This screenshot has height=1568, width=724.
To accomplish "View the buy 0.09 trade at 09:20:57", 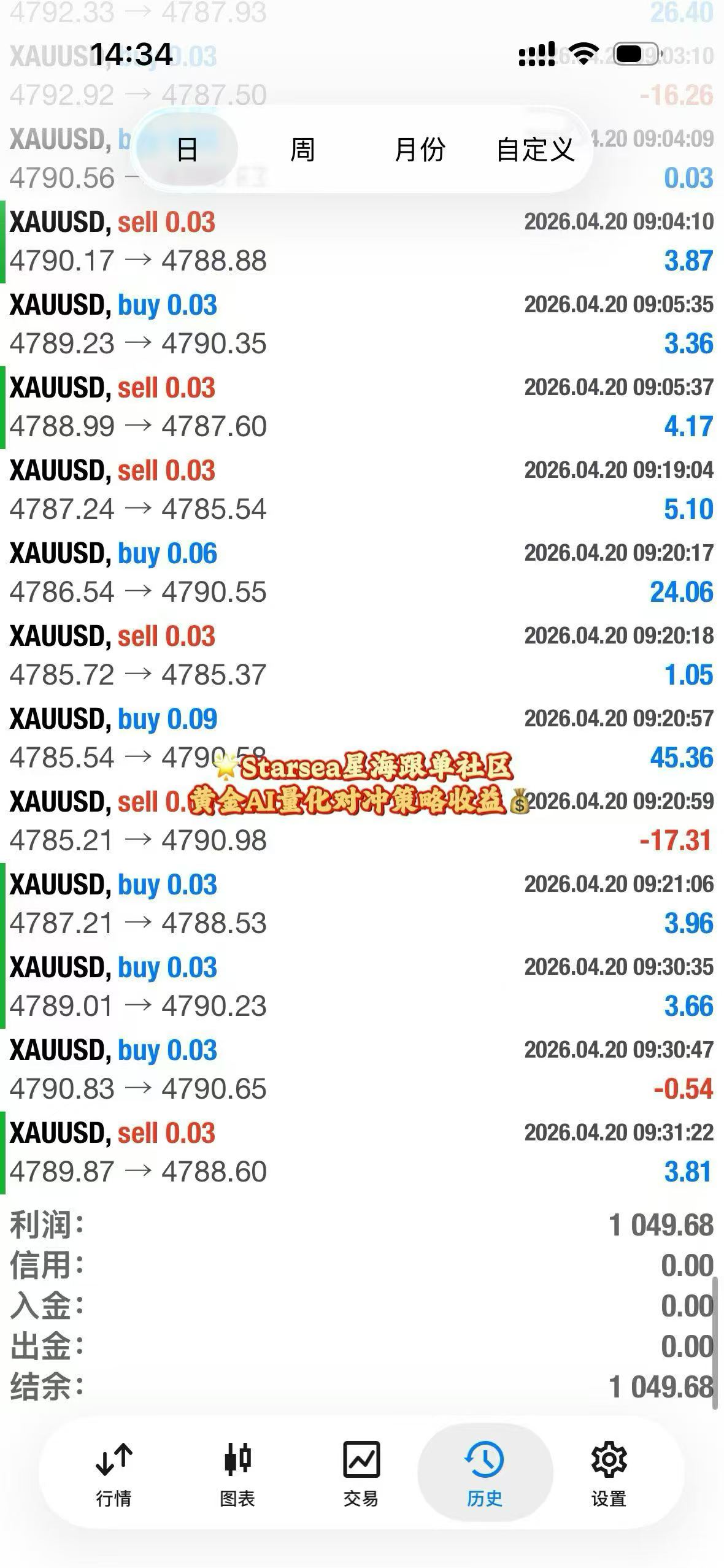I will tap(361, 738).
